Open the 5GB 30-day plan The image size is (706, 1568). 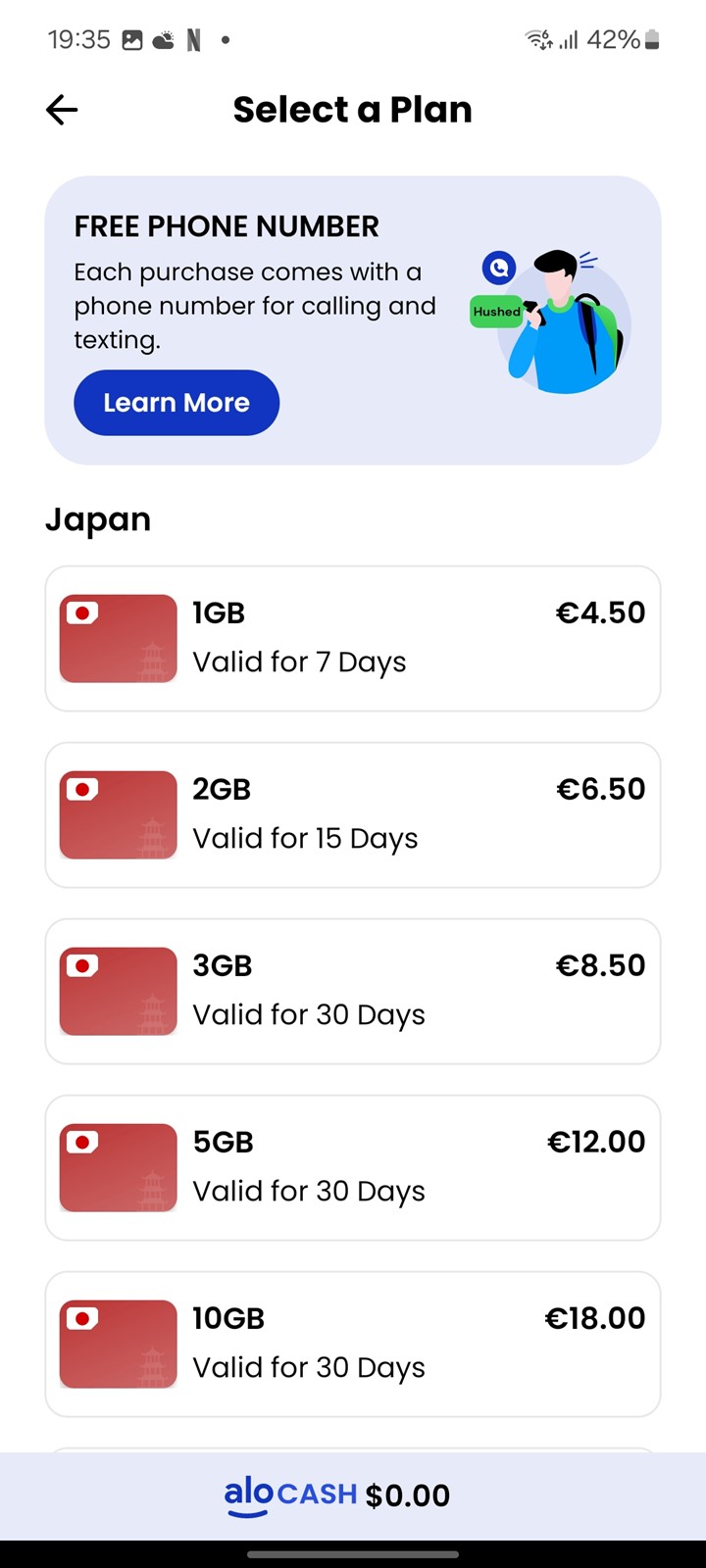click(353, 1167)
